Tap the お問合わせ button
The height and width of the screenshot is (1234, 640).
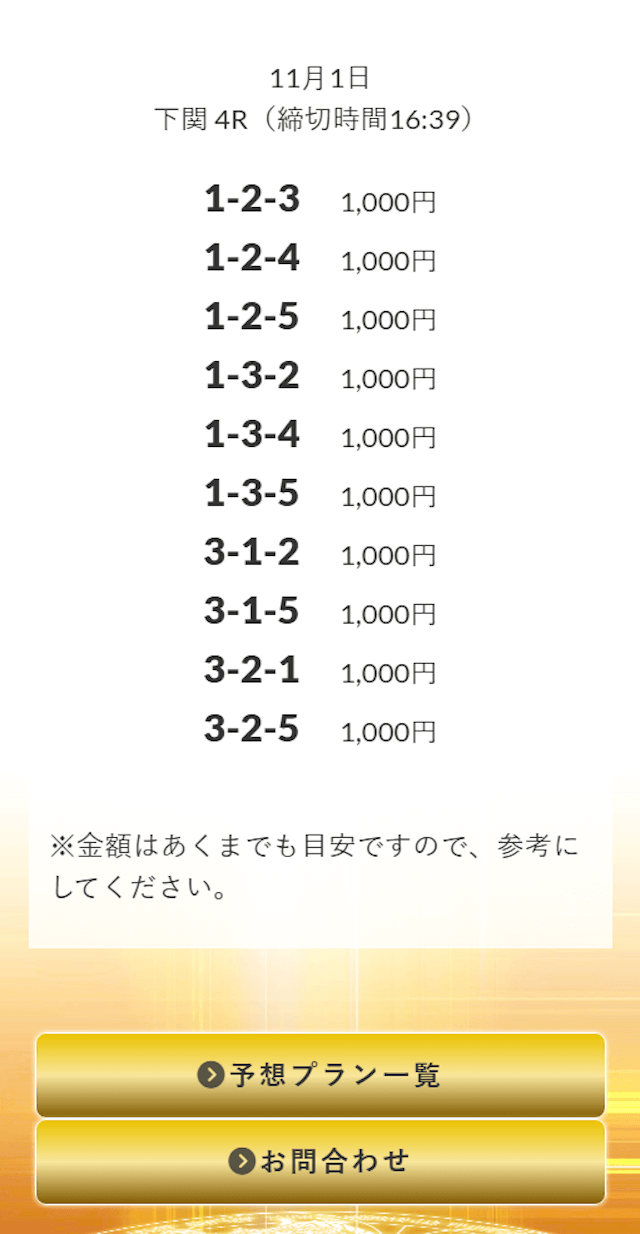(320, 1161)
